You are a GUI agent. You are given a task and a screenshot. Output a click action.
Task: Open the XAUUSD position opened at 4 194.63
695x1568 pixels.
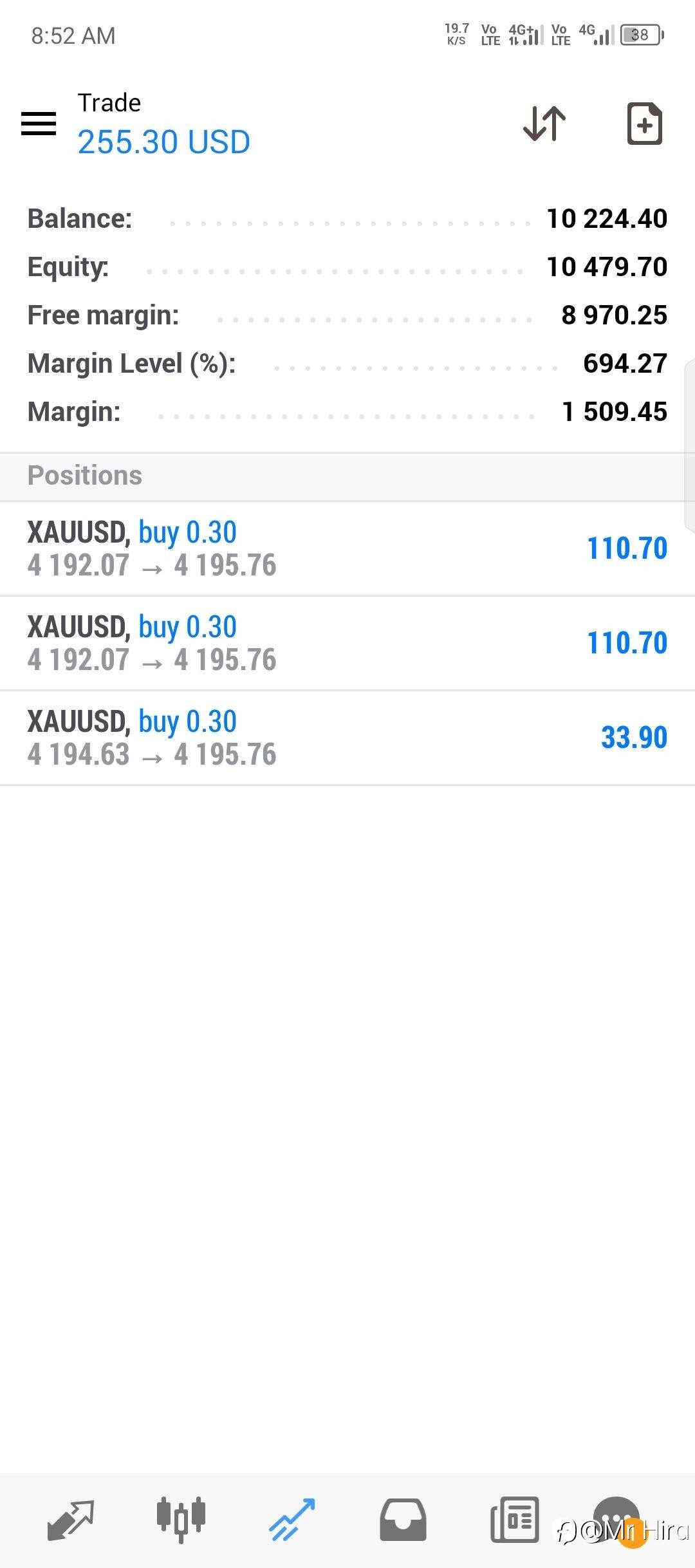point(347,738)
